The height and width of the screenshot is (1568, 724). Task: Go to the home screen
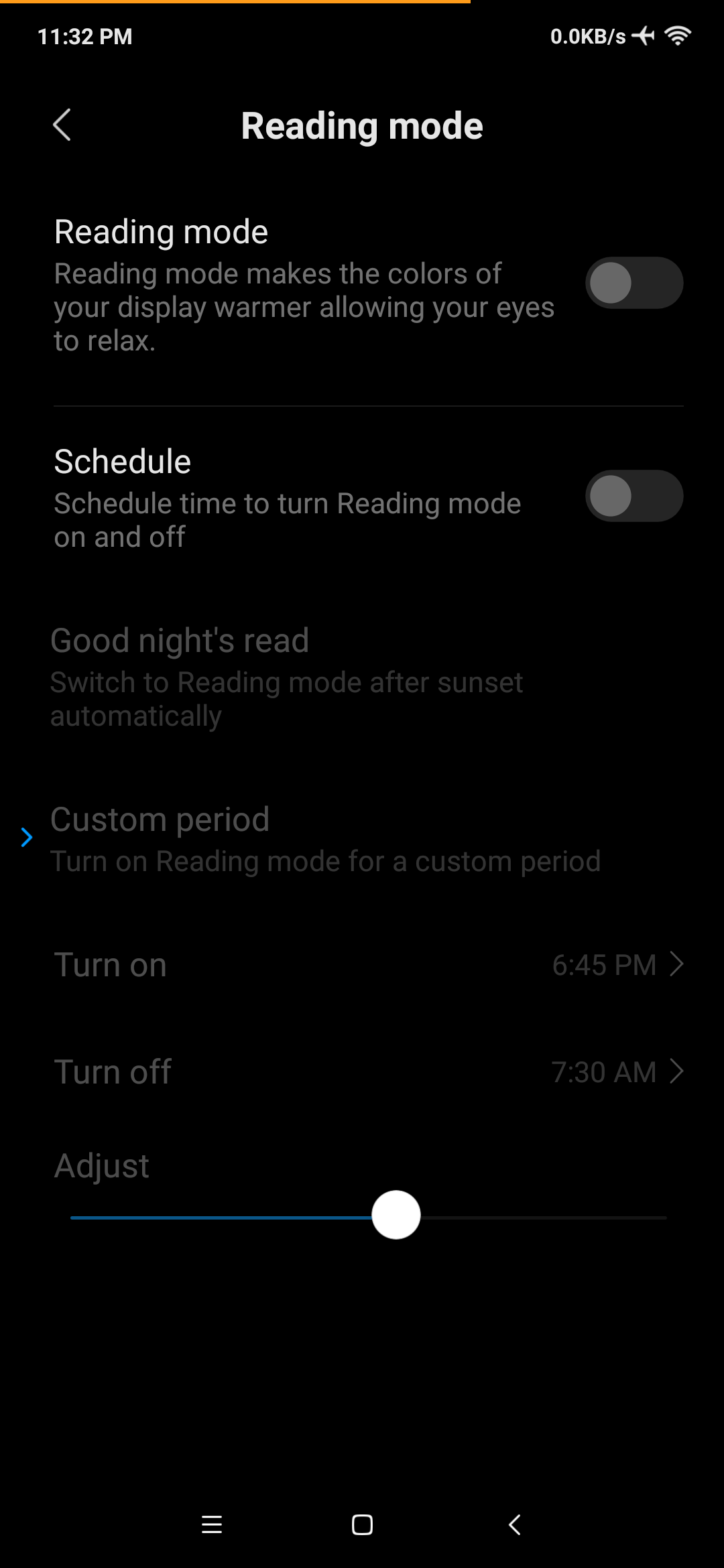pos(362,1524)
